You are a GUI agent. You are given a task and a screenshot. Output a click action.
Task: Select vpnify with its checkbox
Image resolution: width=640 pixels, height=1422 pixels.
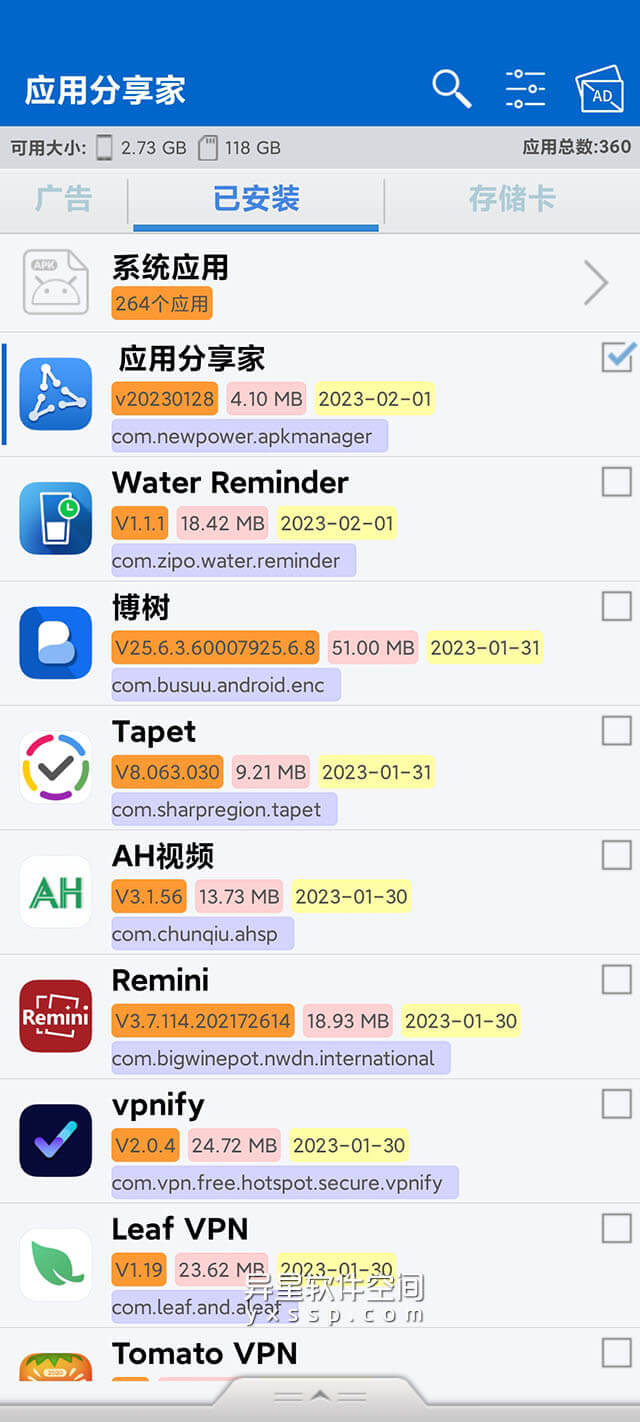coord(617,1104)
